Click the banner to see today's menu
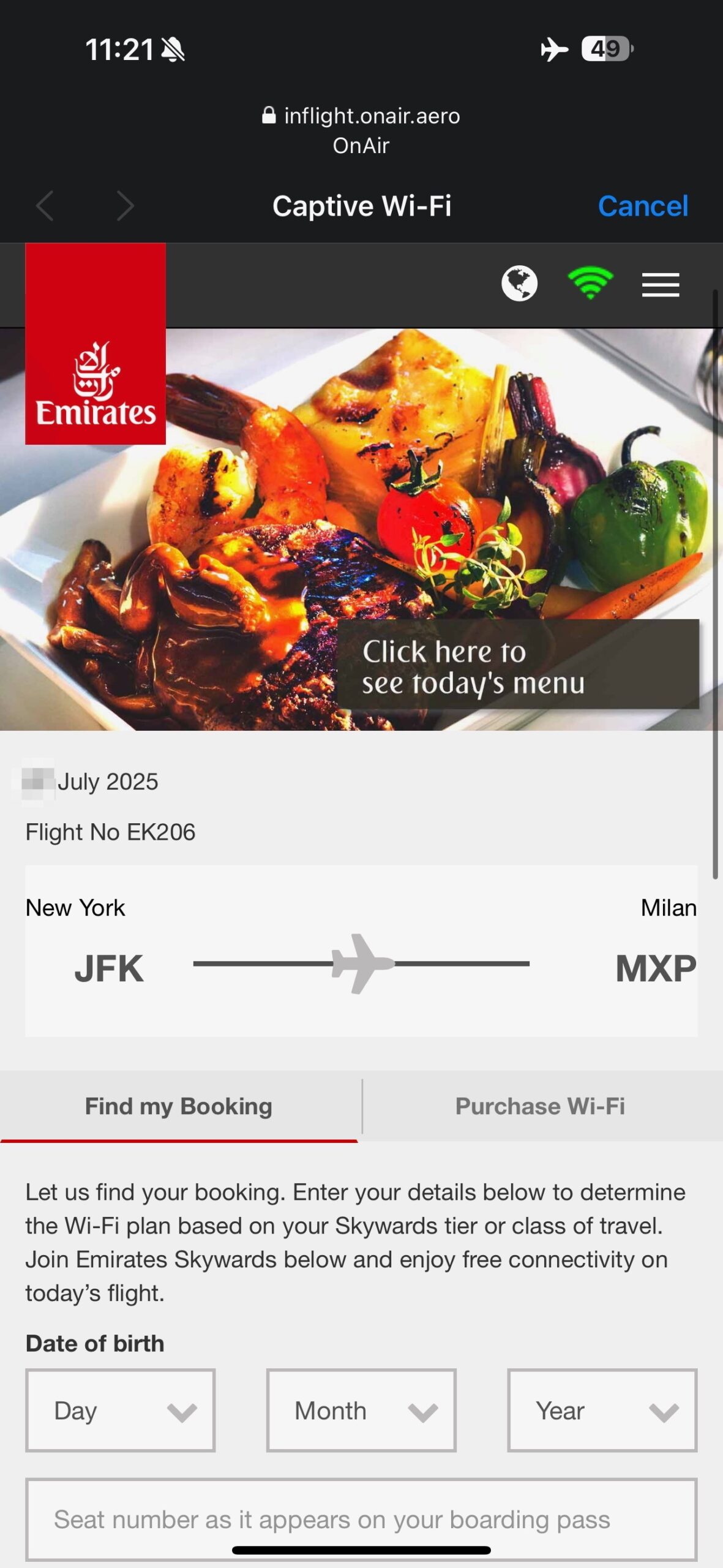The width and height of the screenshot is (723, 1568). click(518, 664)
